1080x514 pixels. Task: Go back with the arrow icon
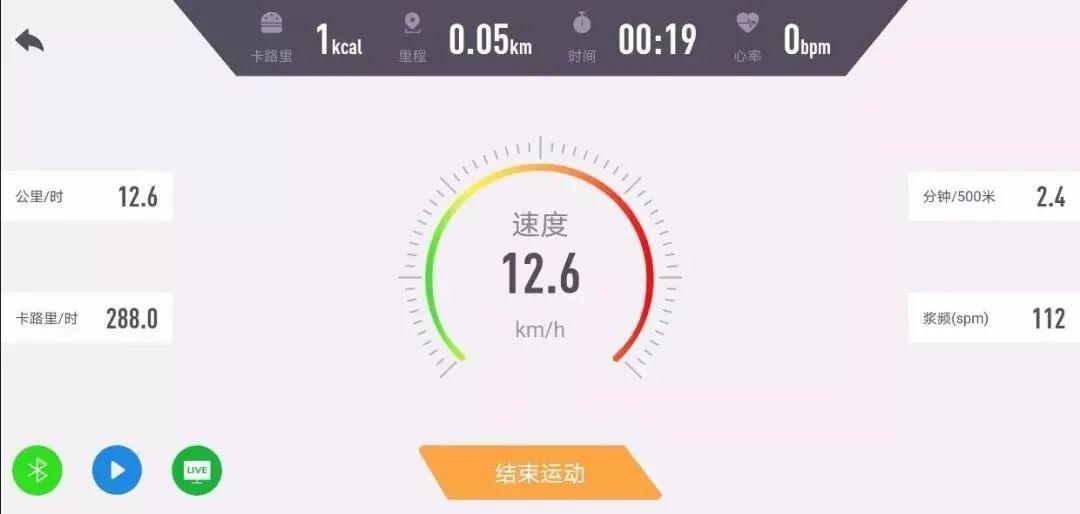[x=30, y=41]
